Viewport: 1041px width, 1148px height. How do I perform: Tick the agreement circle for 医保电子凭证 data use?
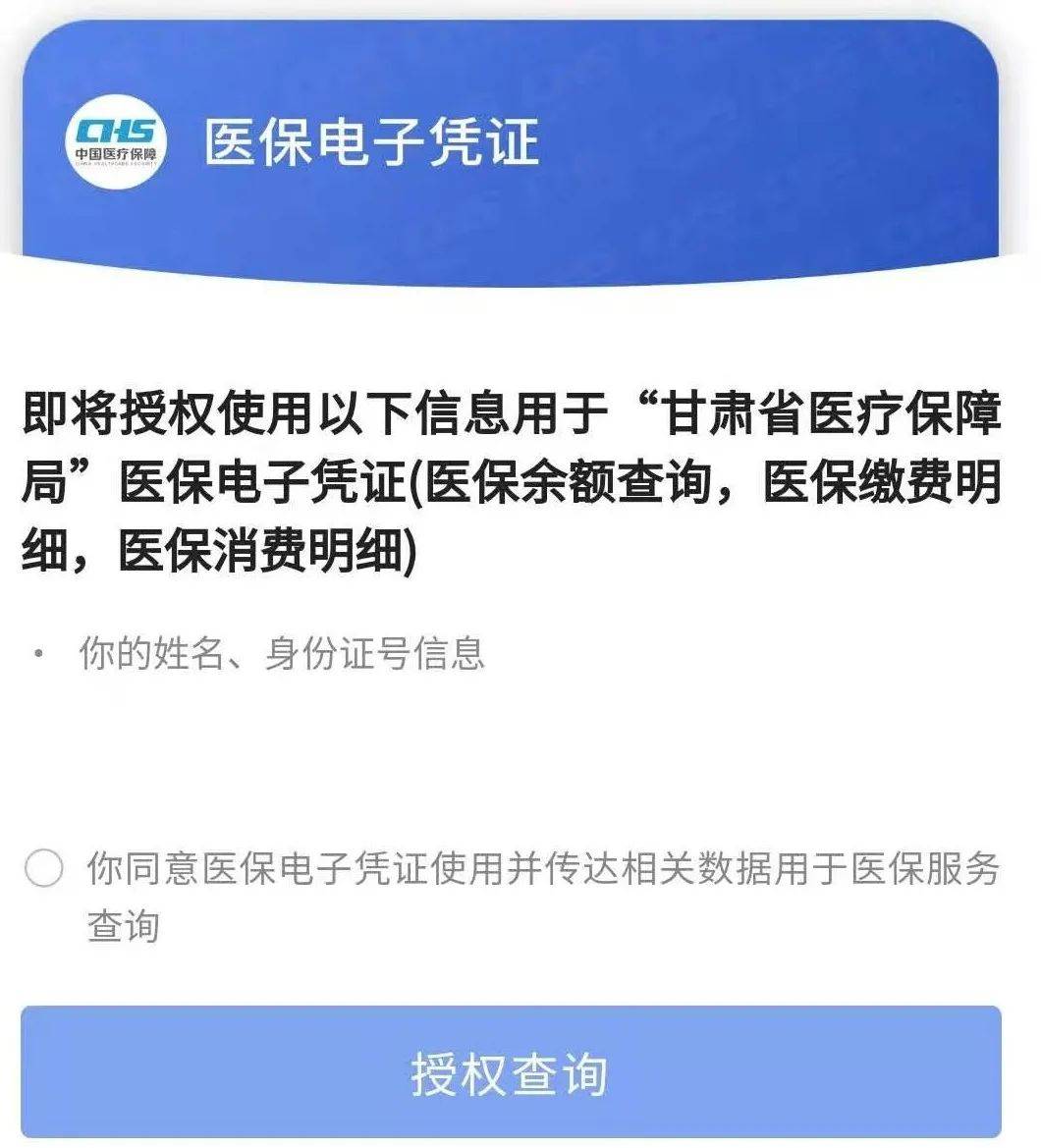pos(44,869)
